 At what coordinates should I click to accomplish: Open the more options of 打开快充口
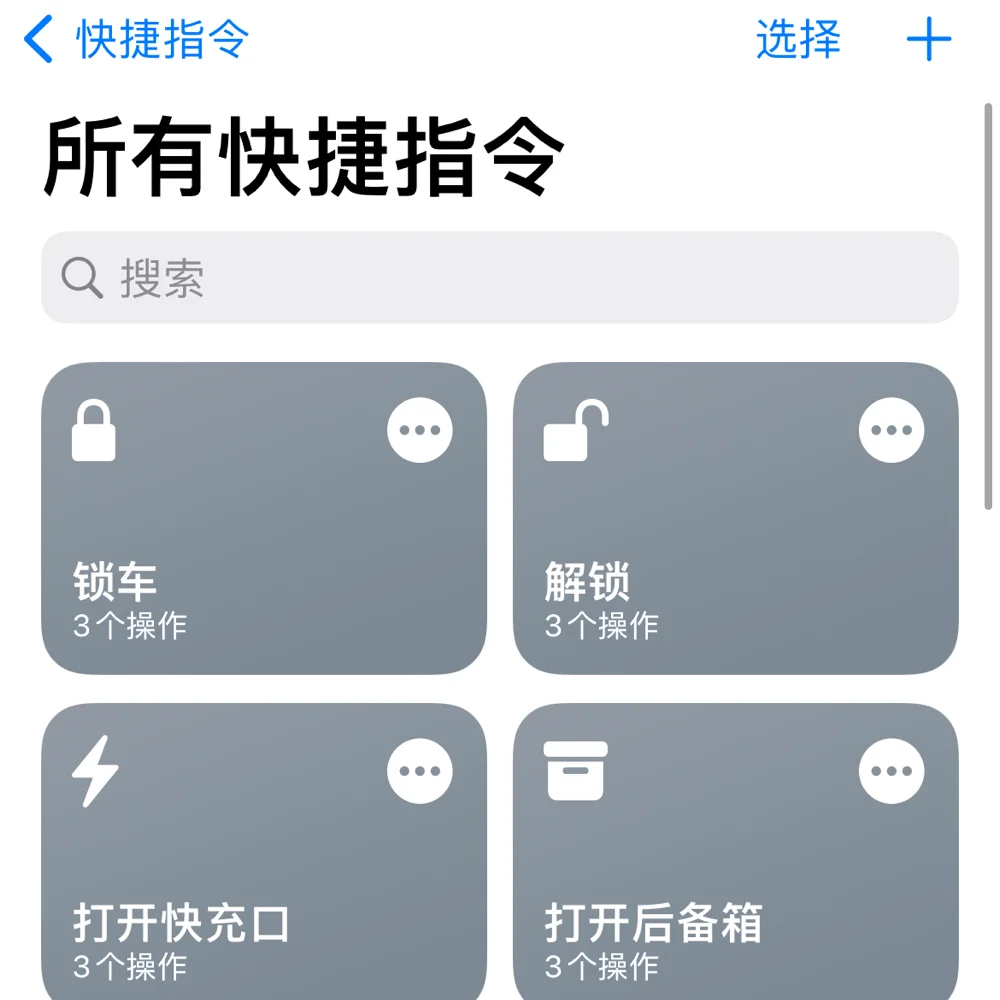[420, 771]
